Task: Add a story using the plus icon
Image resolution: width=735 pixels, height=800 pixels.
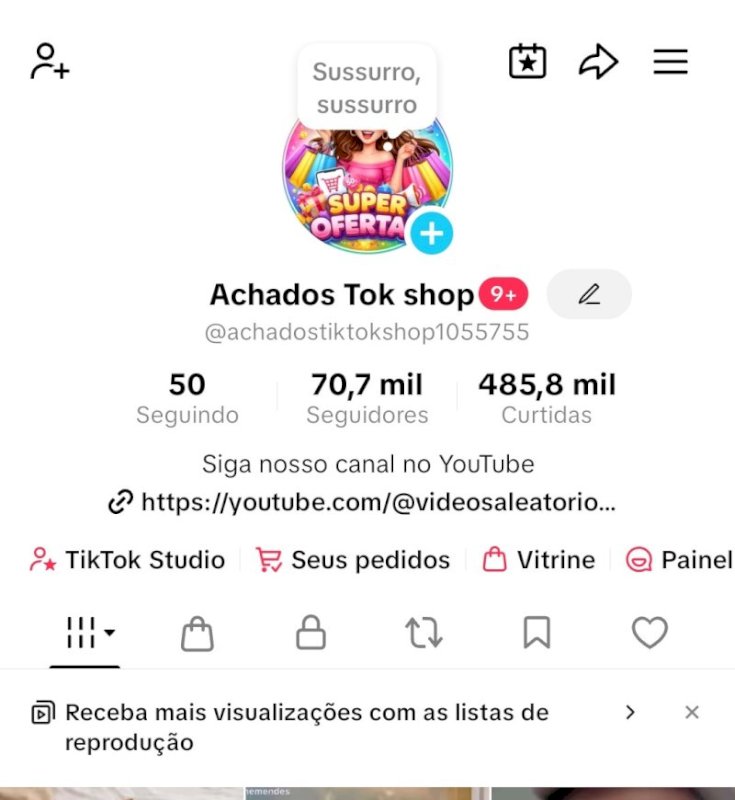Action: coord(430,233)
